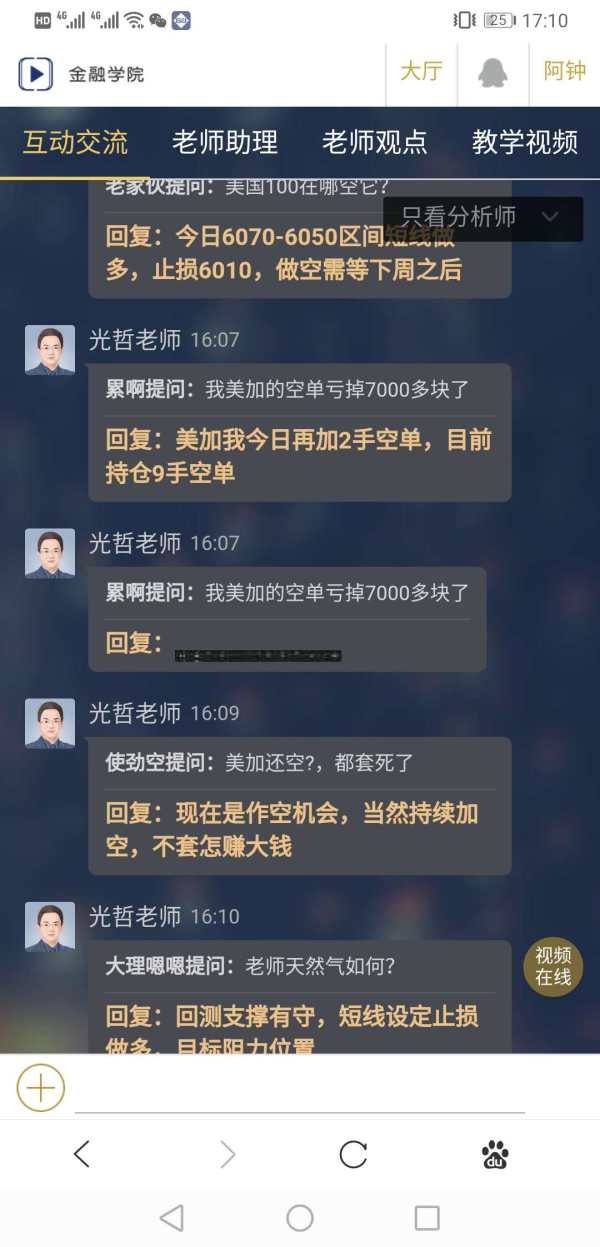
Task: Switch to the 老师助理 tab
Action: [225, 143]
